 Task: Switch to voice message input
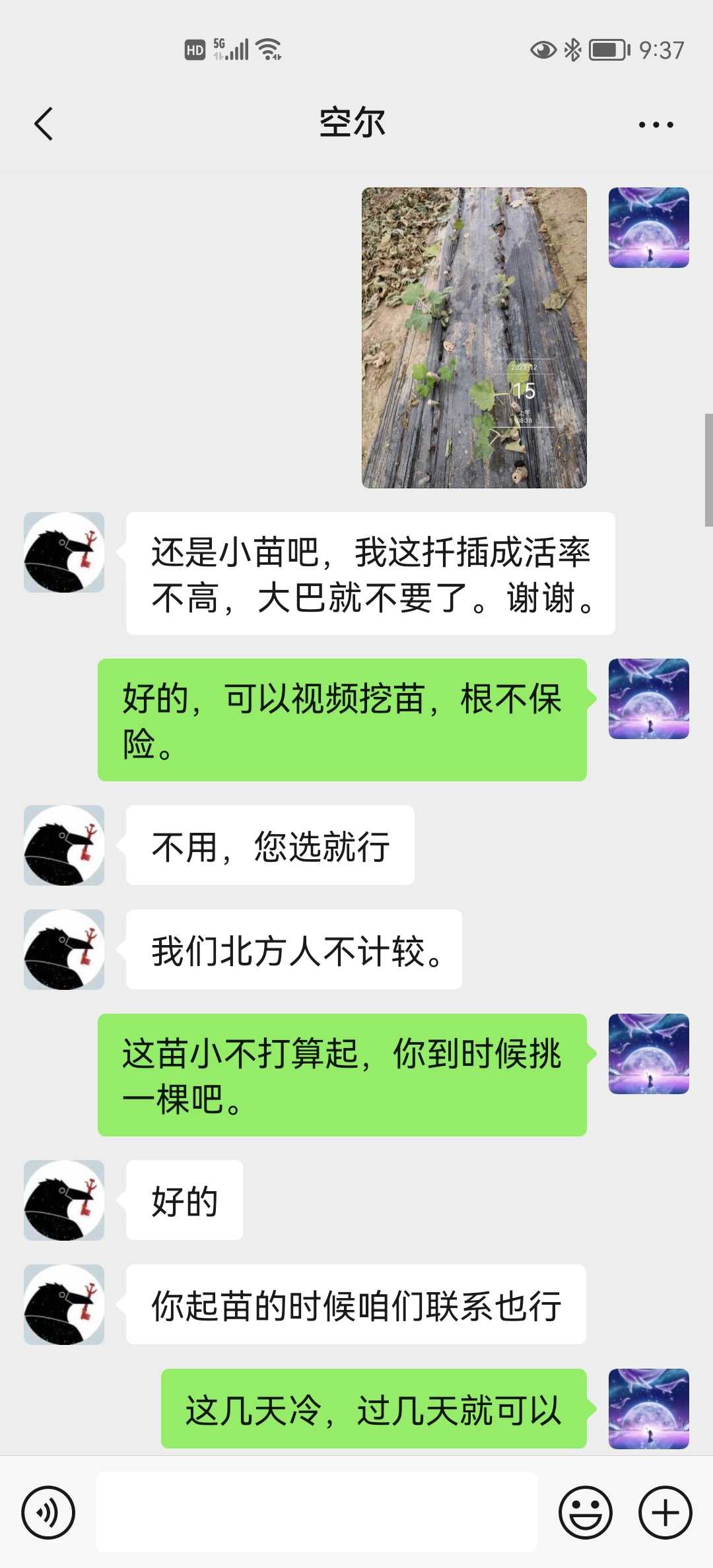tap(48, 1513)
